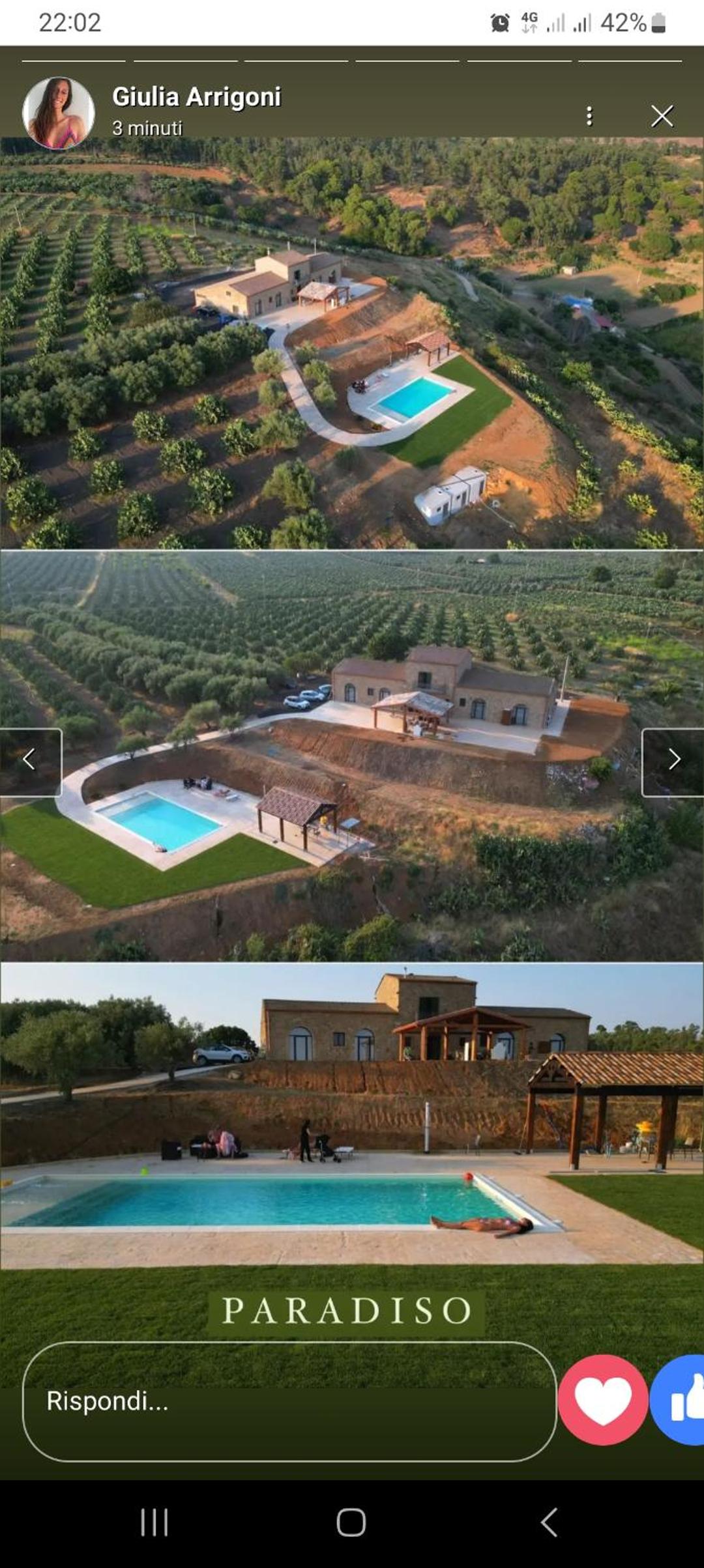Go to the phone's home screen
The width and height of the screenshot is (704, 1568).
tap(351, 1522)
